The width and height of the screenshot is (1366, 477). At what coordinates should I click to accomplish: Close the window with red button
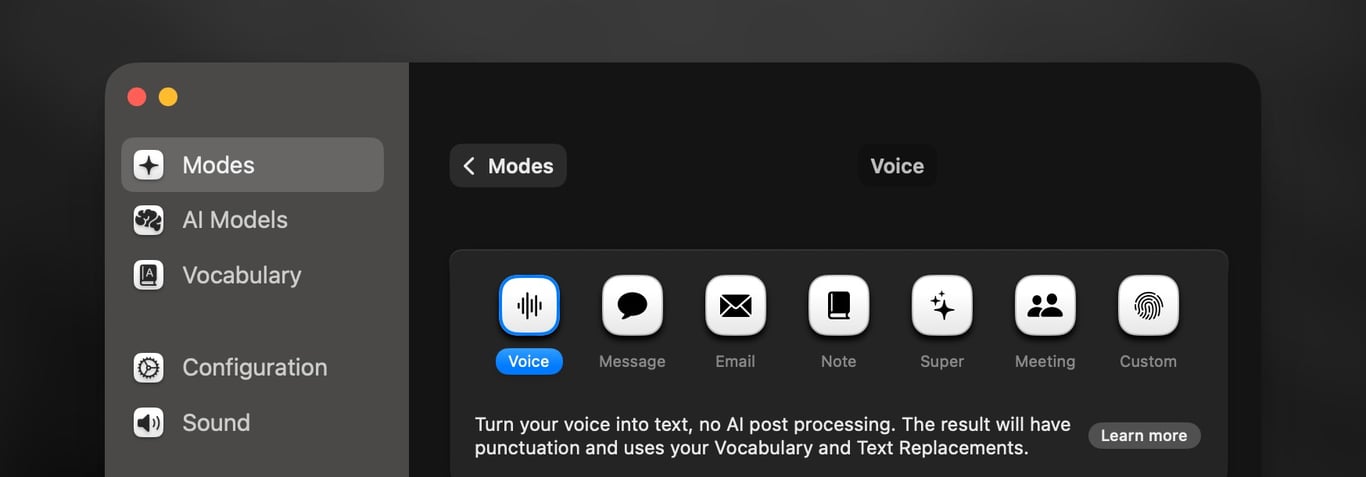tap(137, 97)
